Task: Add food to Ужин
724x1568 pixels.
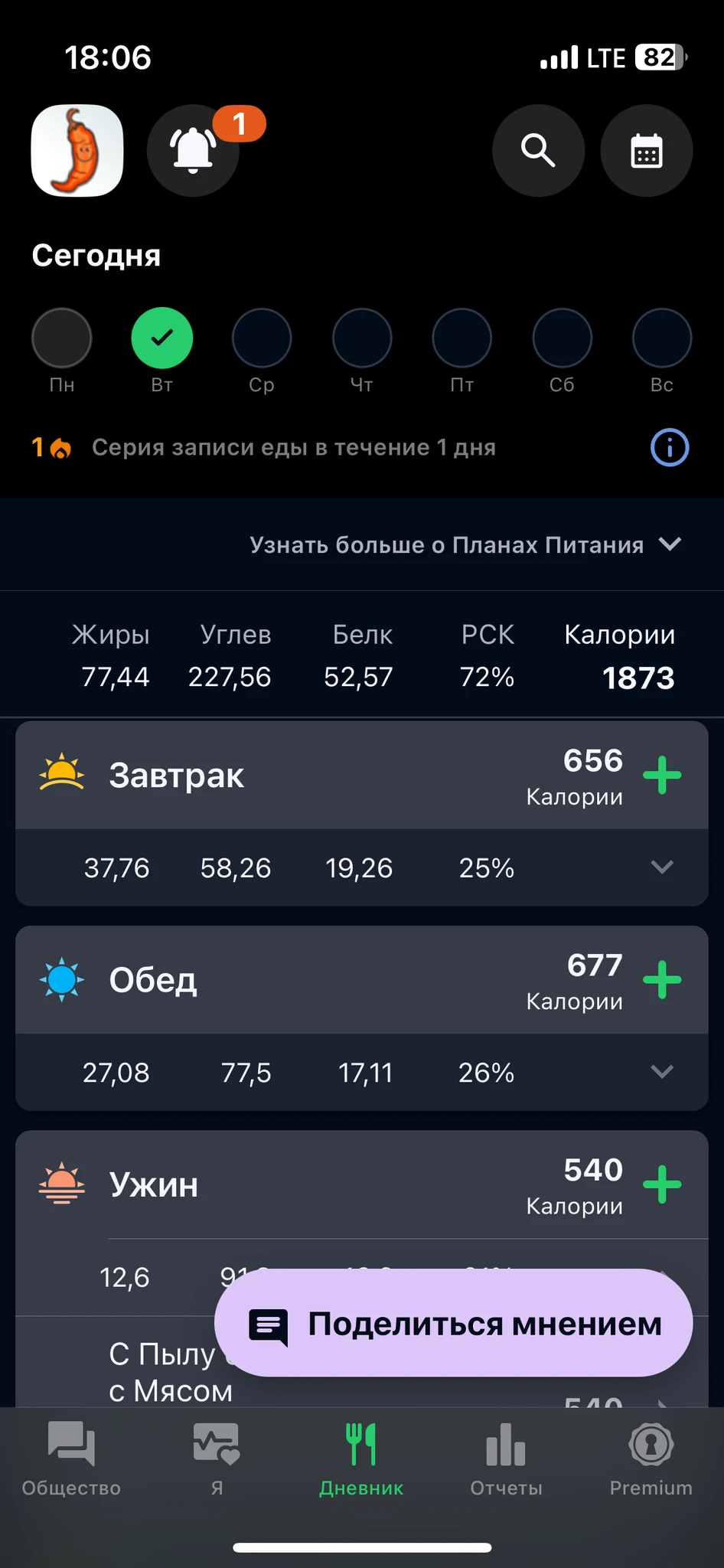Action: [x=662, y=1184]
